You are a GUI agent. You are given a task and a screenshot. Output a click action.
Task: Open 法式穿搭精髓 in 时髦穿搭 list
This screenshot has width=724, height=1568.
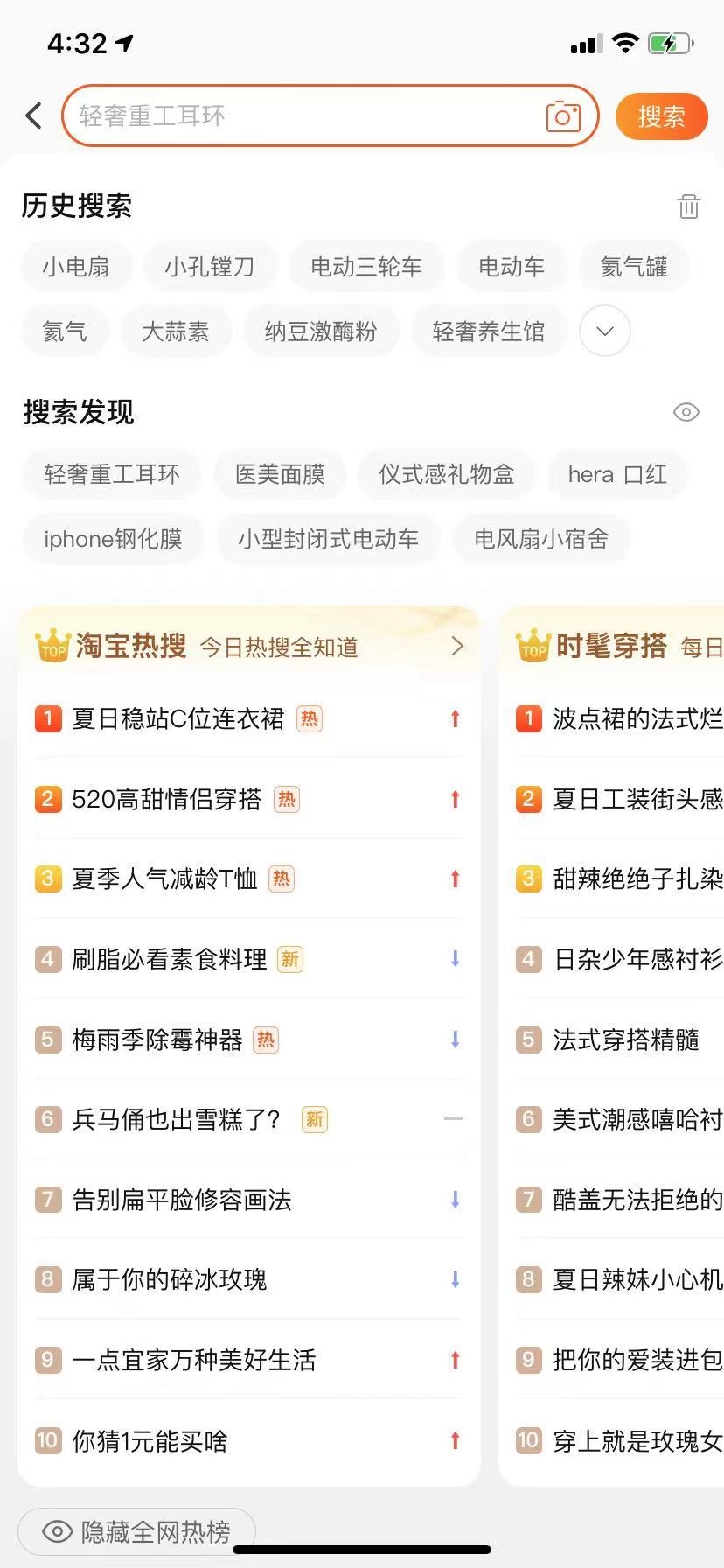(625, 1039)
